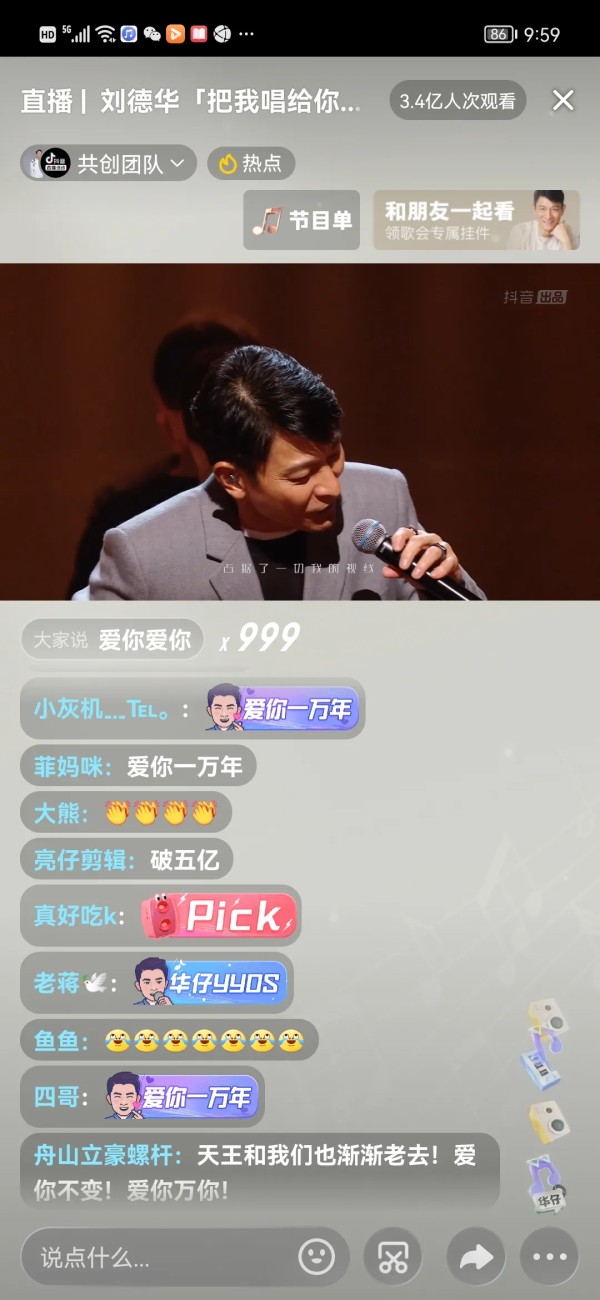Tap the 和朋友一起看 banner
The image size is (600, 1300).
(477, 220)
